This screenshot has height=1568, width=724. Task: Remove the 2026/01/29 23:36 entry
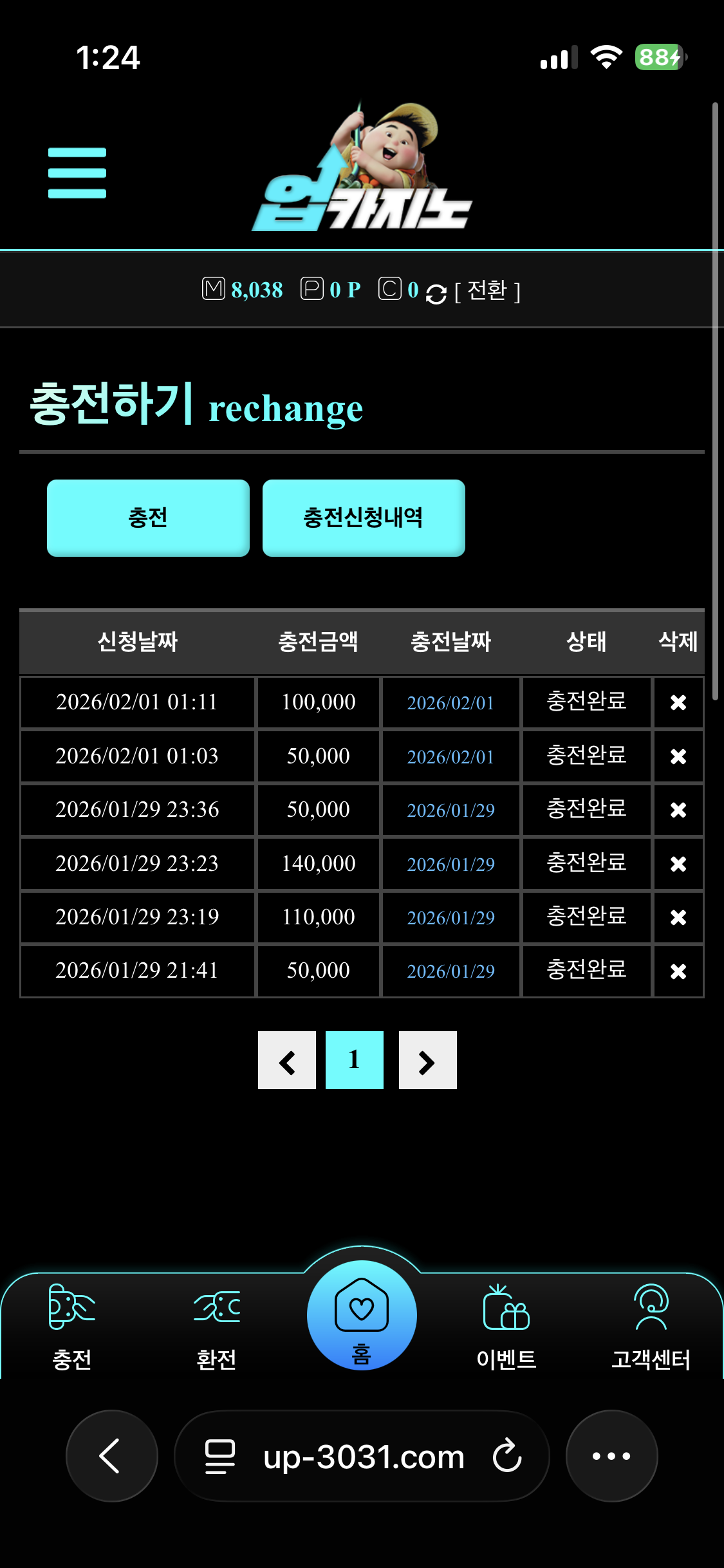pyautogui.click(x=678, y=810)
